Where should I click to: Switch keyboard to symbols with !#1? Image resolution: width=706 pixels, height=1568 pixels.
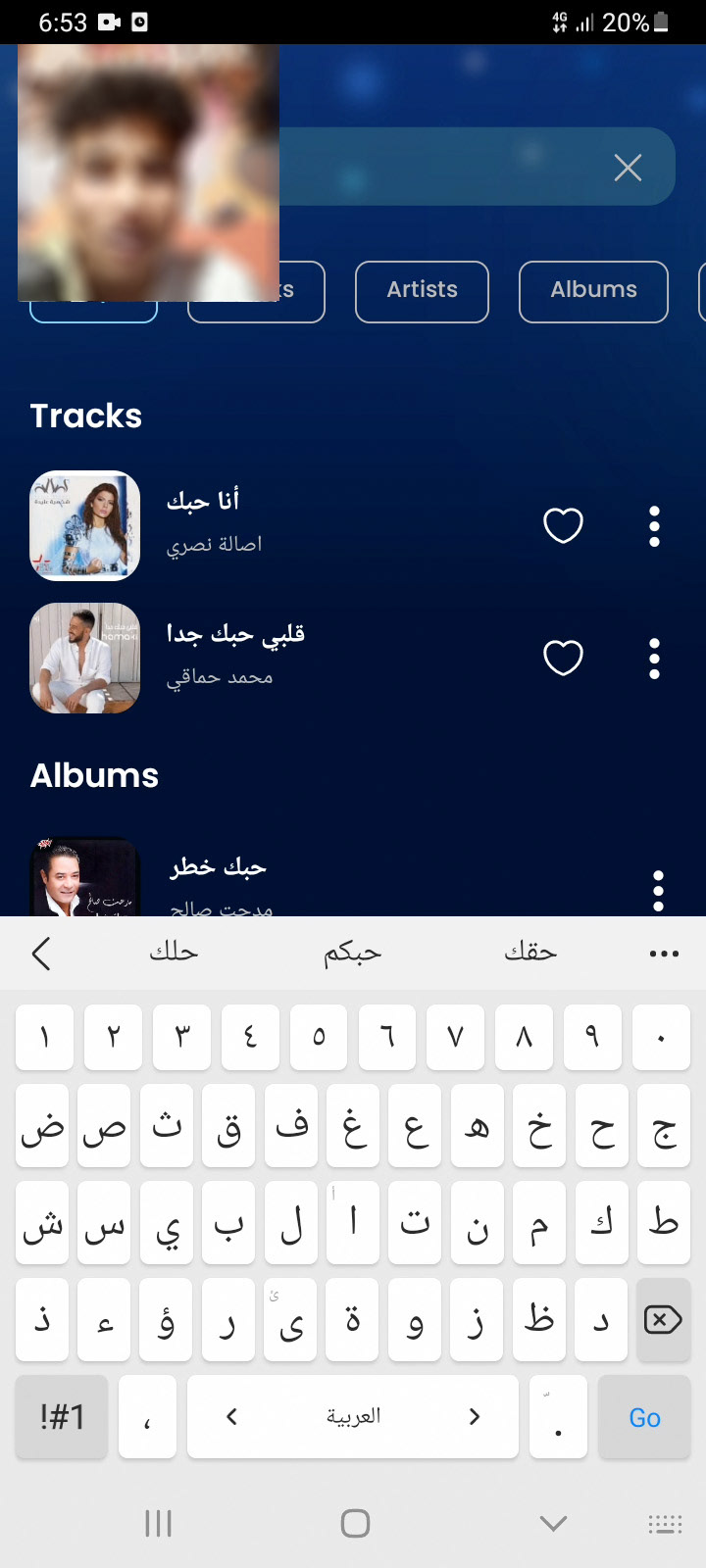coord(62,1417)
